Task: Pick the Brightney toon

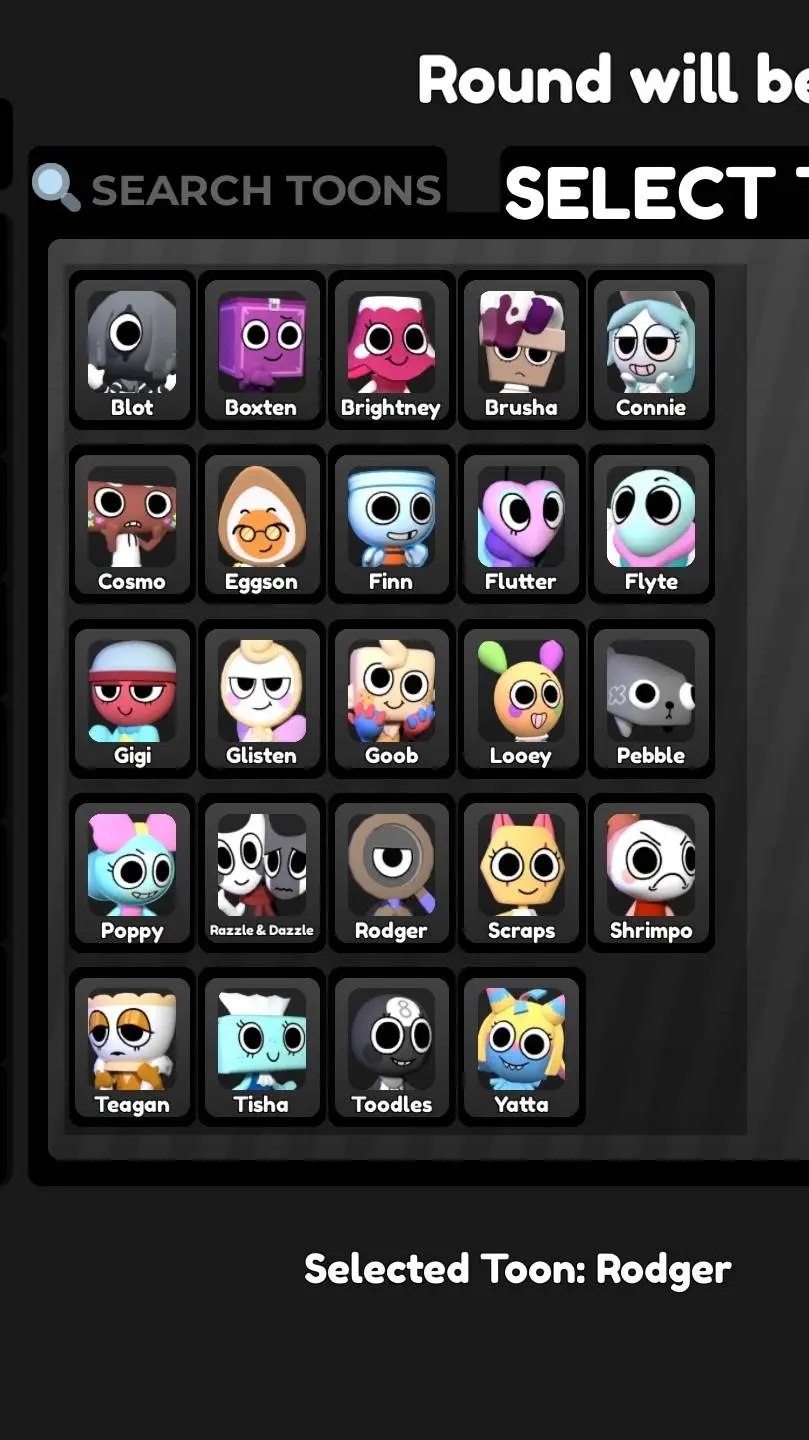Action: pos(391,350)
